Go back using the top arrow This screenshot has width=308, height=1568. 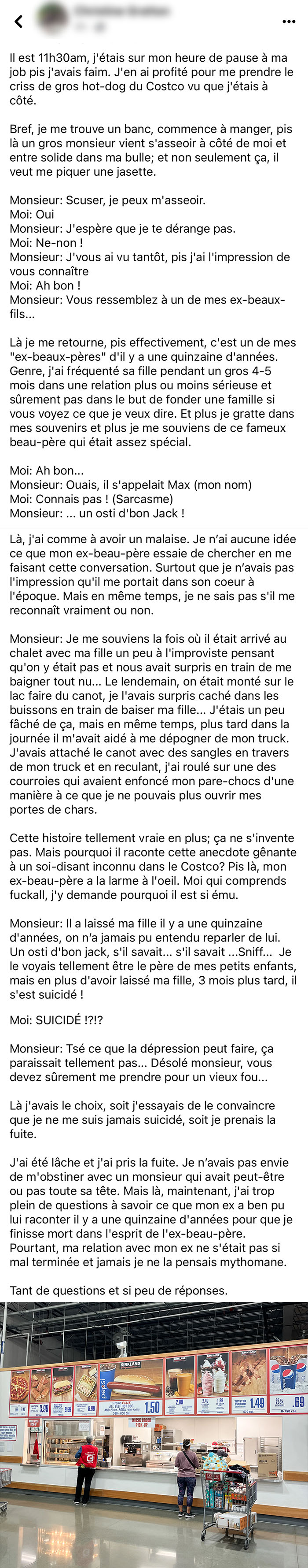click(x=18, y=22)
